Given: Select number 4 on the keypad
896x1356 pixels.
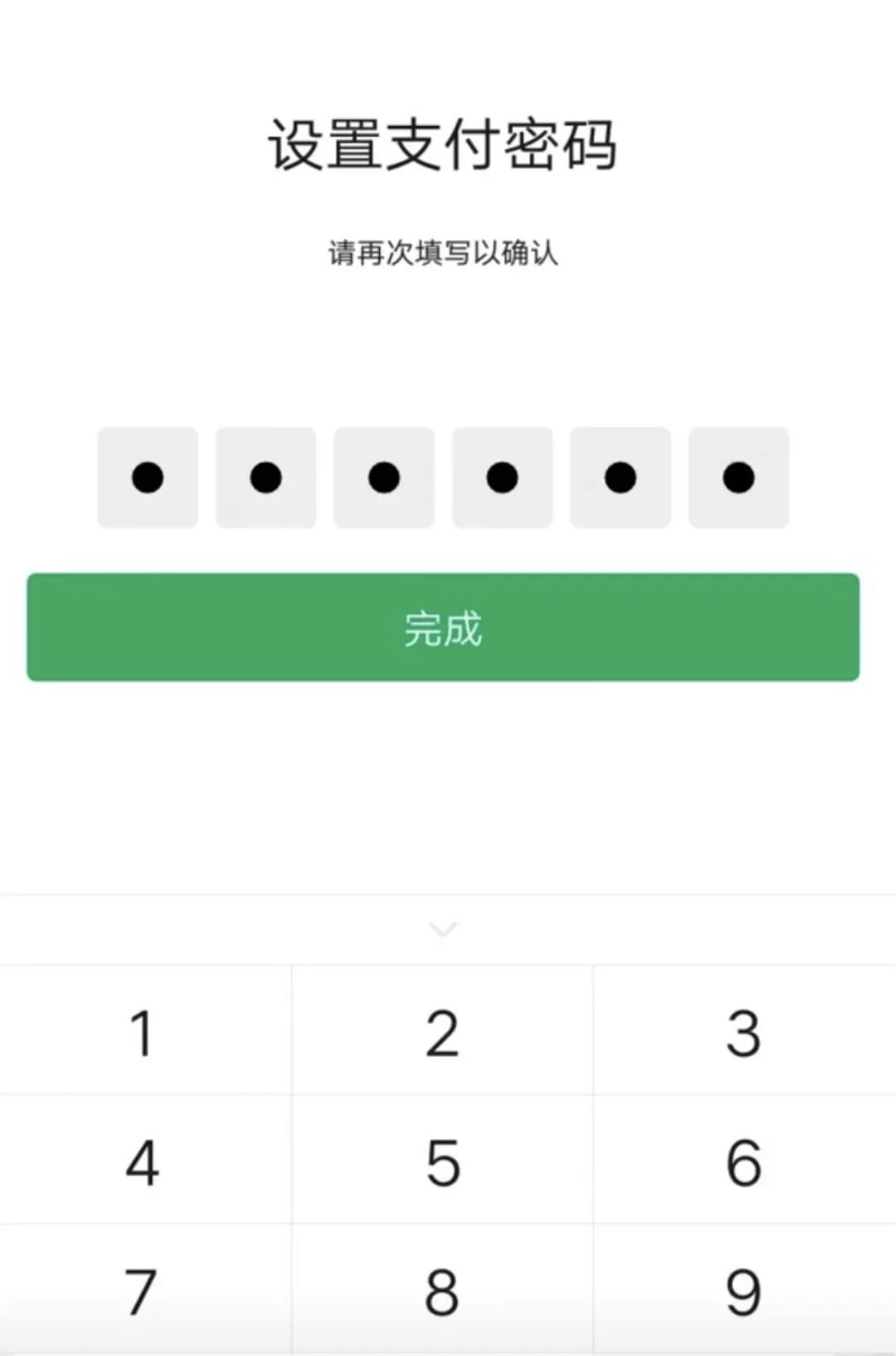Looking at the screenshot, I should [x=143, y=1162].
